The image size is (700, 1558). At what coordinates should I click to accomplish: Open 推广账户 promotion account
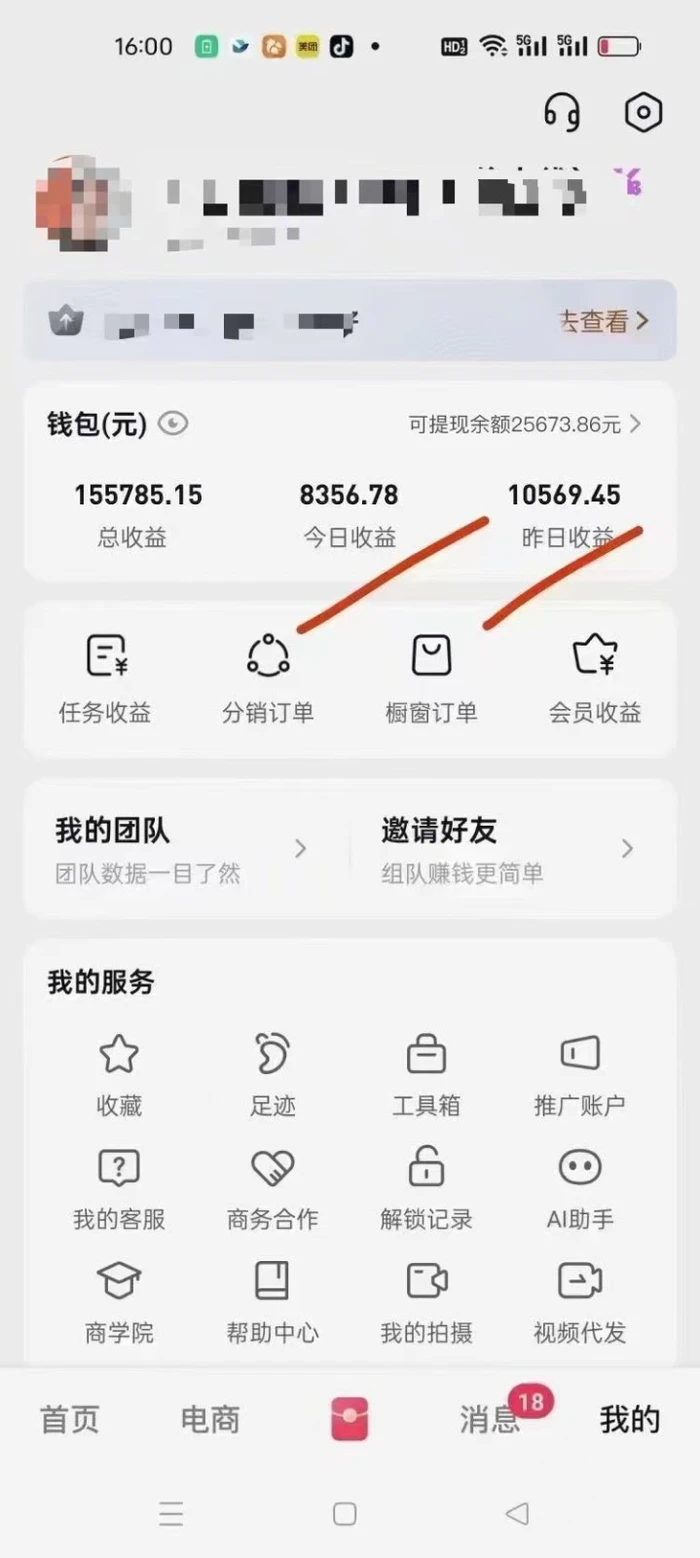point(580,1075)
